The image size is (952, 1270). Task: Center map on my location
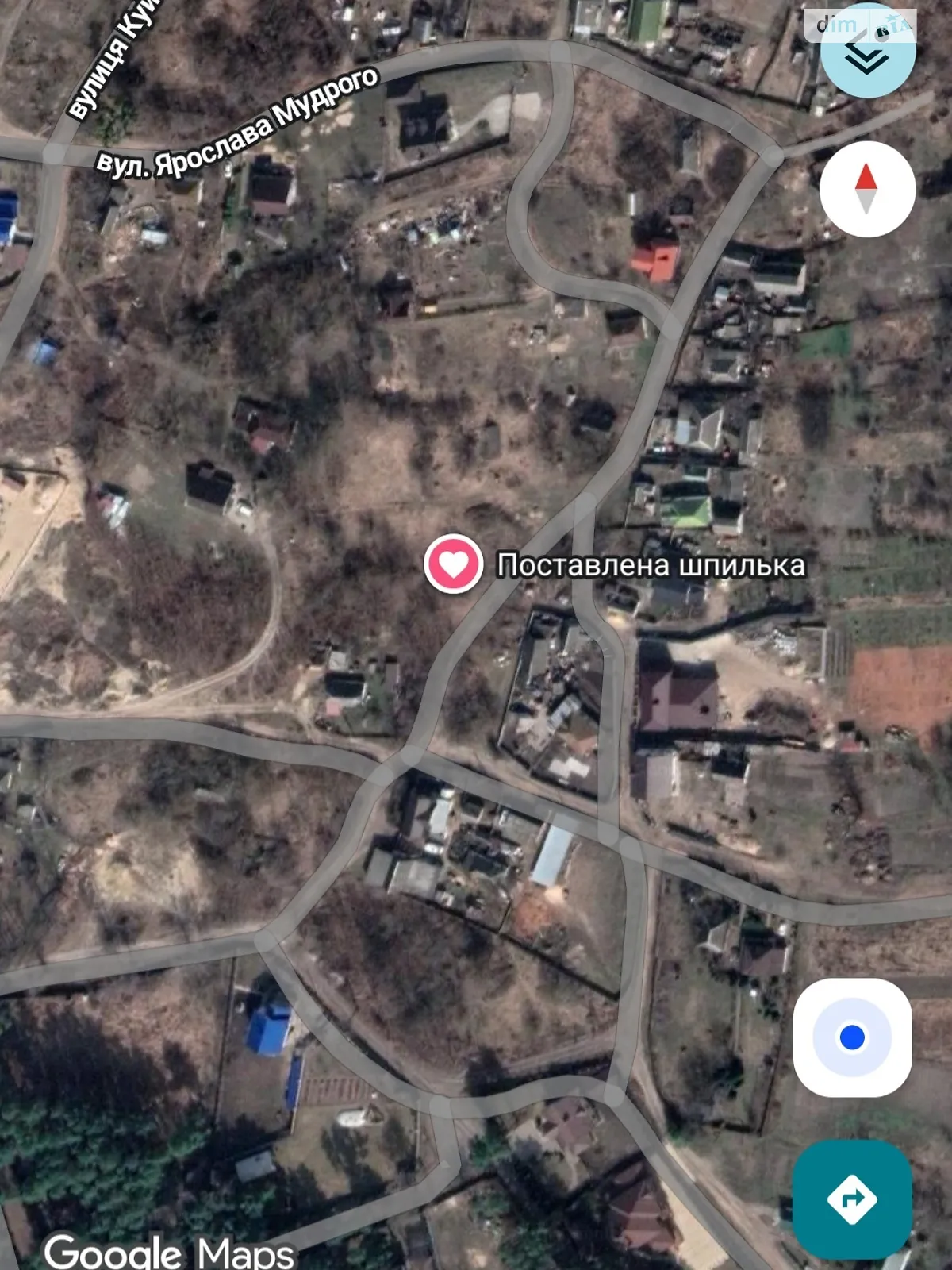point(852,1037)
